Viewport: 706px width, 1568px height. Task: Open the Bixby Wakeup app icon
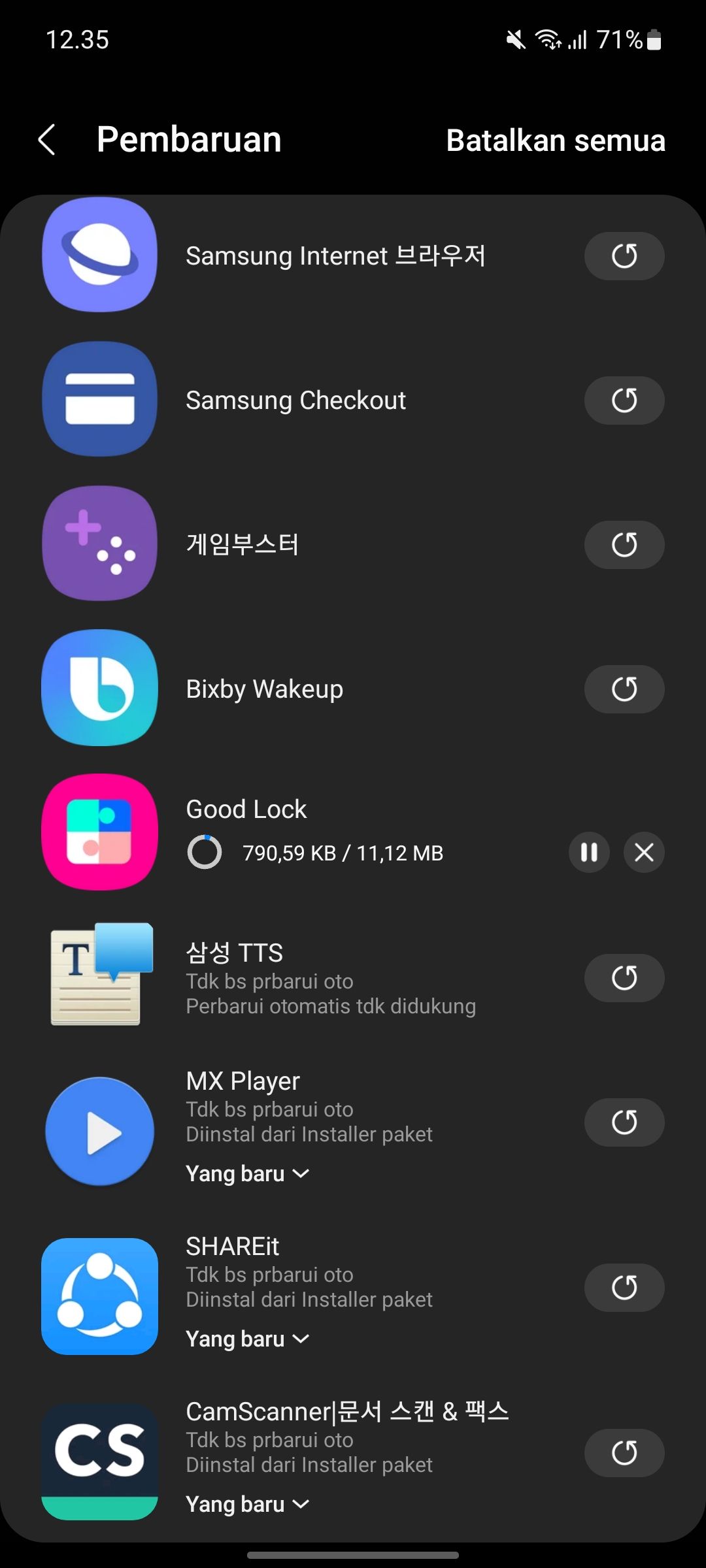tap(99, 688)
